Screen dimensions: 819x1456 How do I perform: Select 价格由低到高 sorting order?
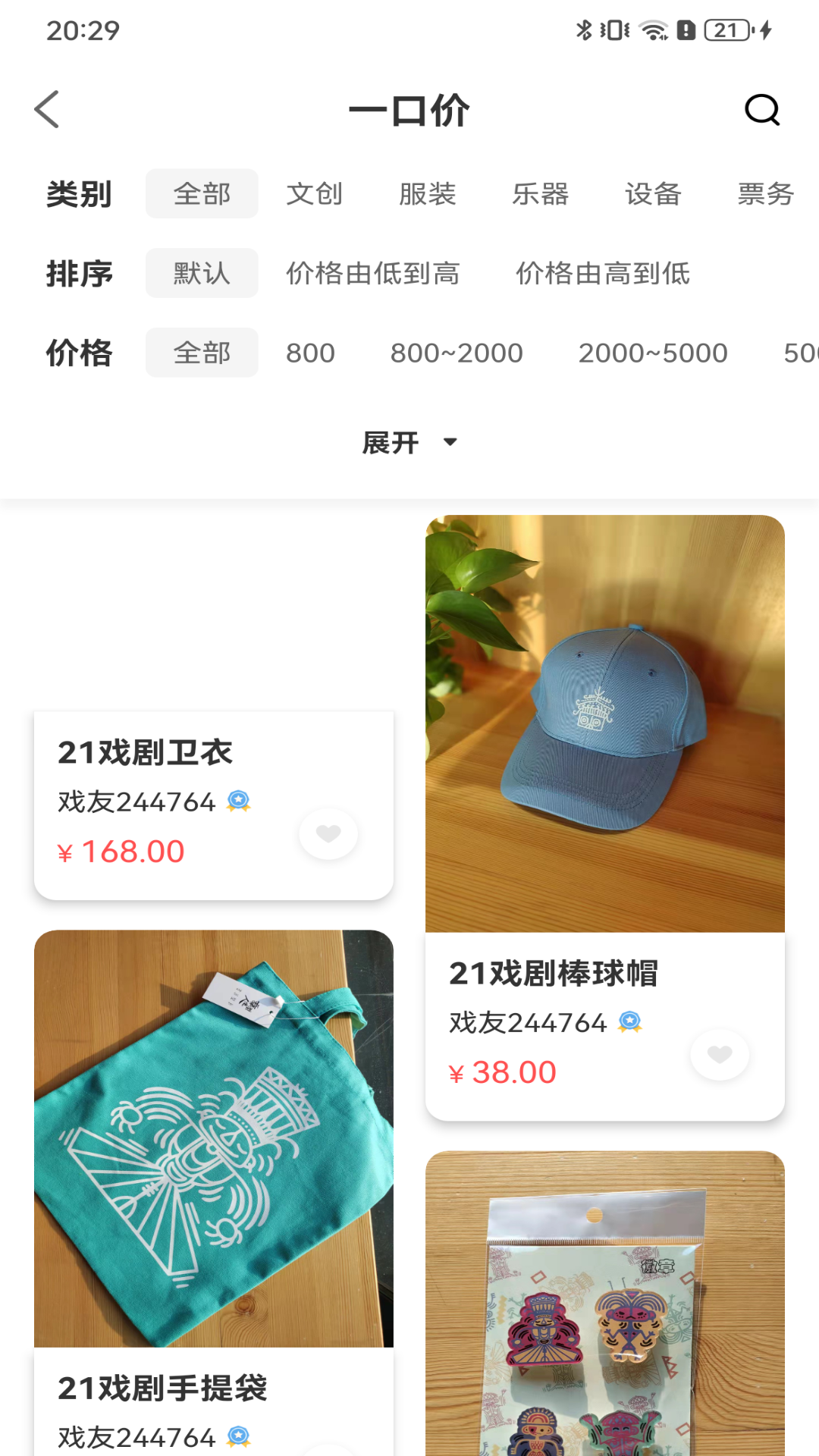[x=373, y=275]
